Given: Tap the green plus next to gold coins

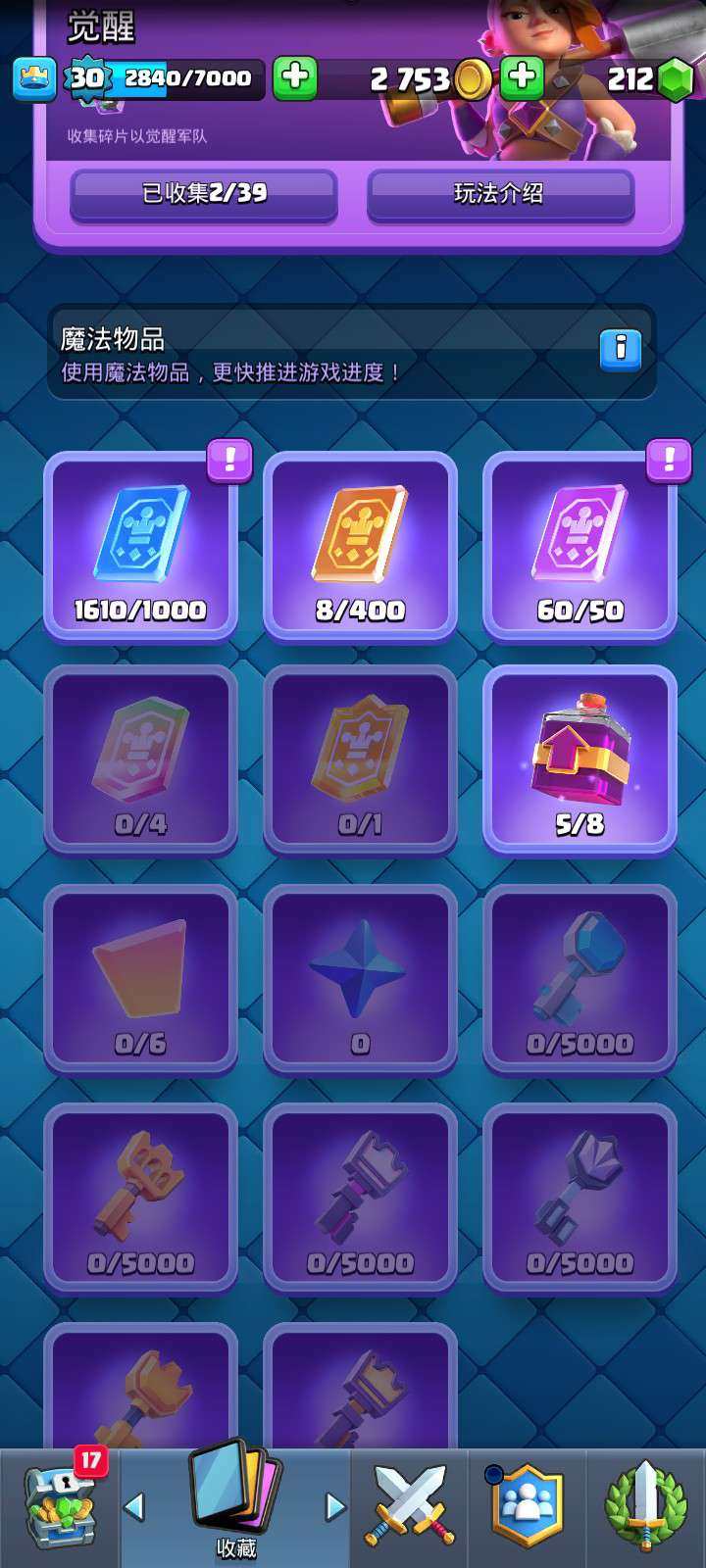Looking at the screenshot, I should 522,78.
